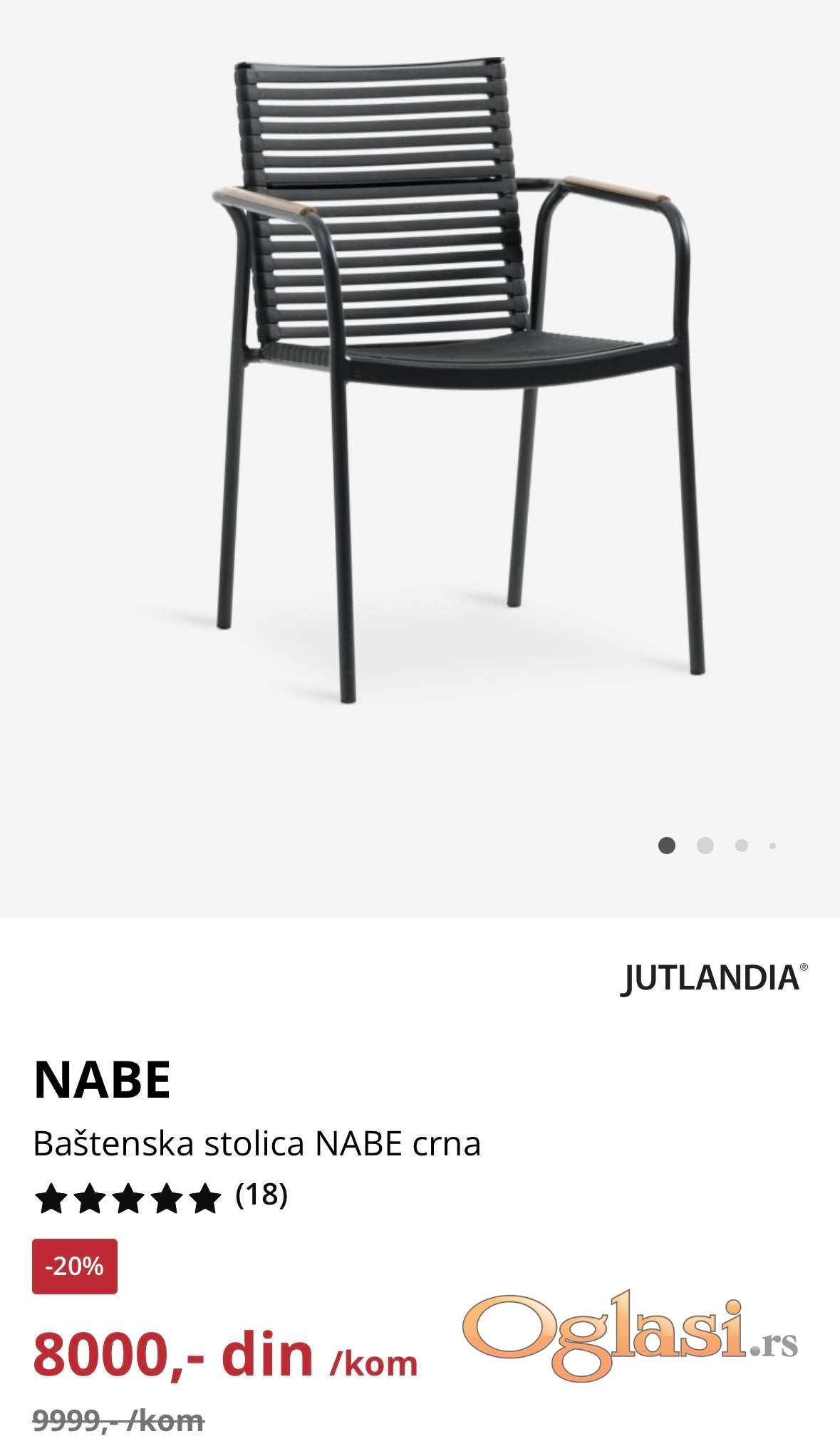Select the second image gallery dot
The height and width of the screenshot is (1456, 840).
coord(705,846)
